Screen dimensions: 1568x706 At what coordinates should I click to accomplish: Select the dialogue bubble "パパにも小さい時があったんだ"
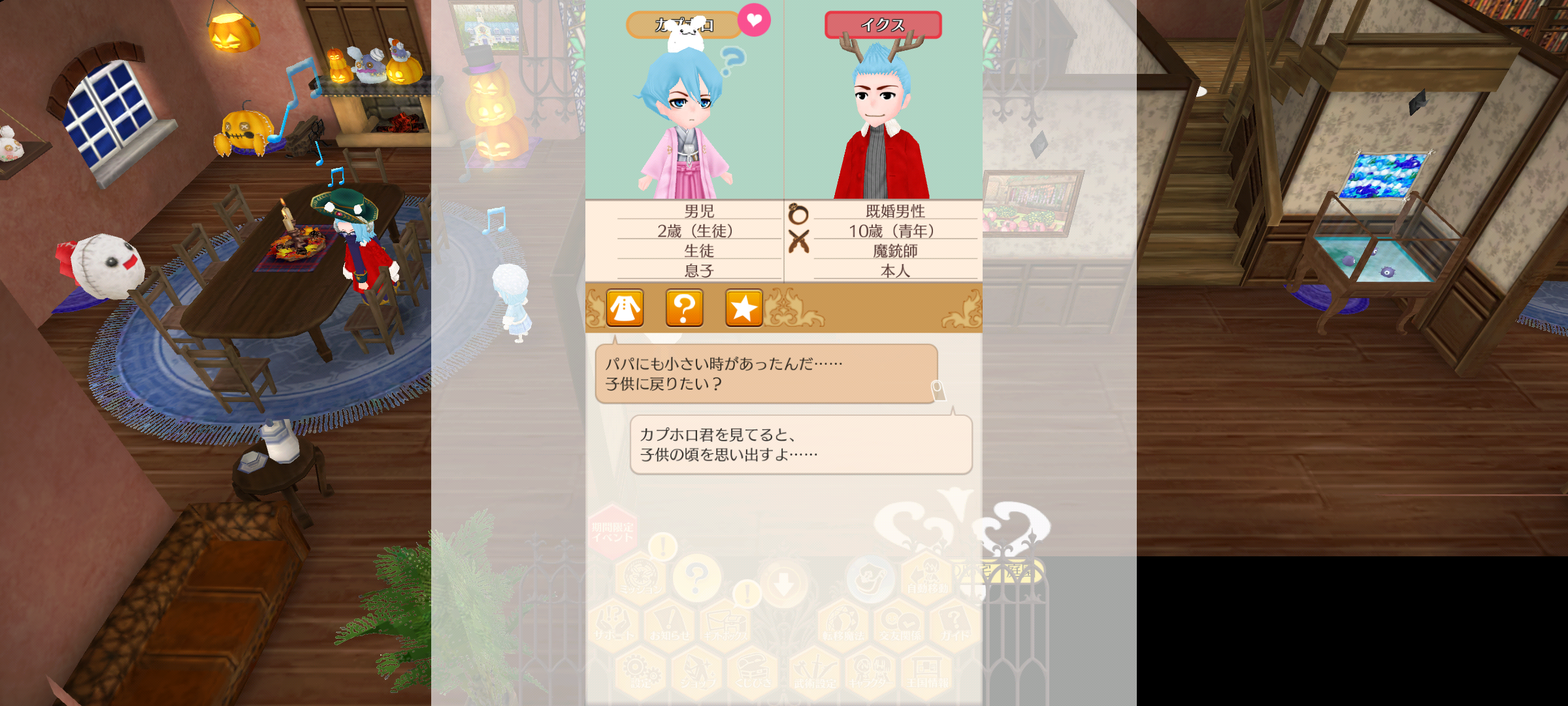coord(766,374)
